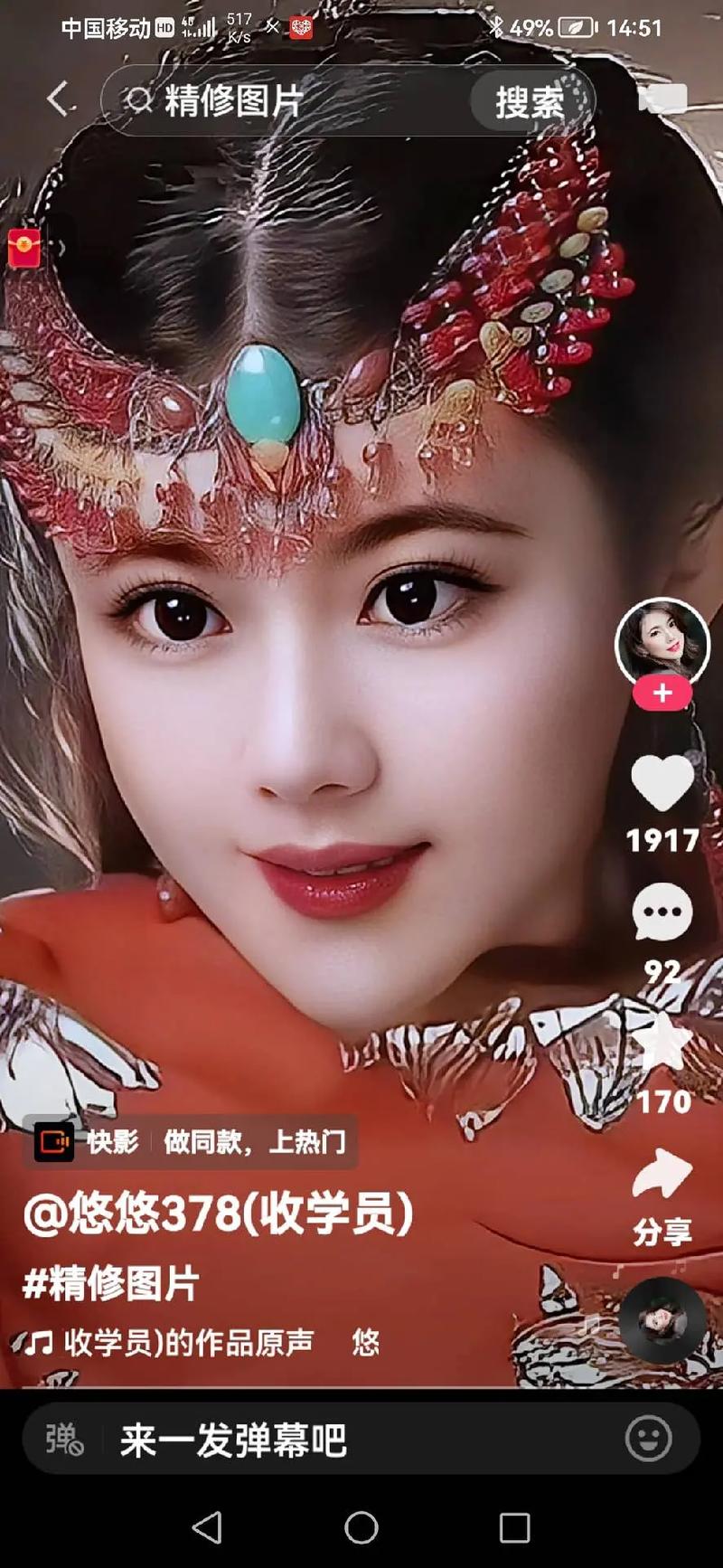723x1568 pixels.
Task: Follow the creator with the plus button
Action: [662, 694]
